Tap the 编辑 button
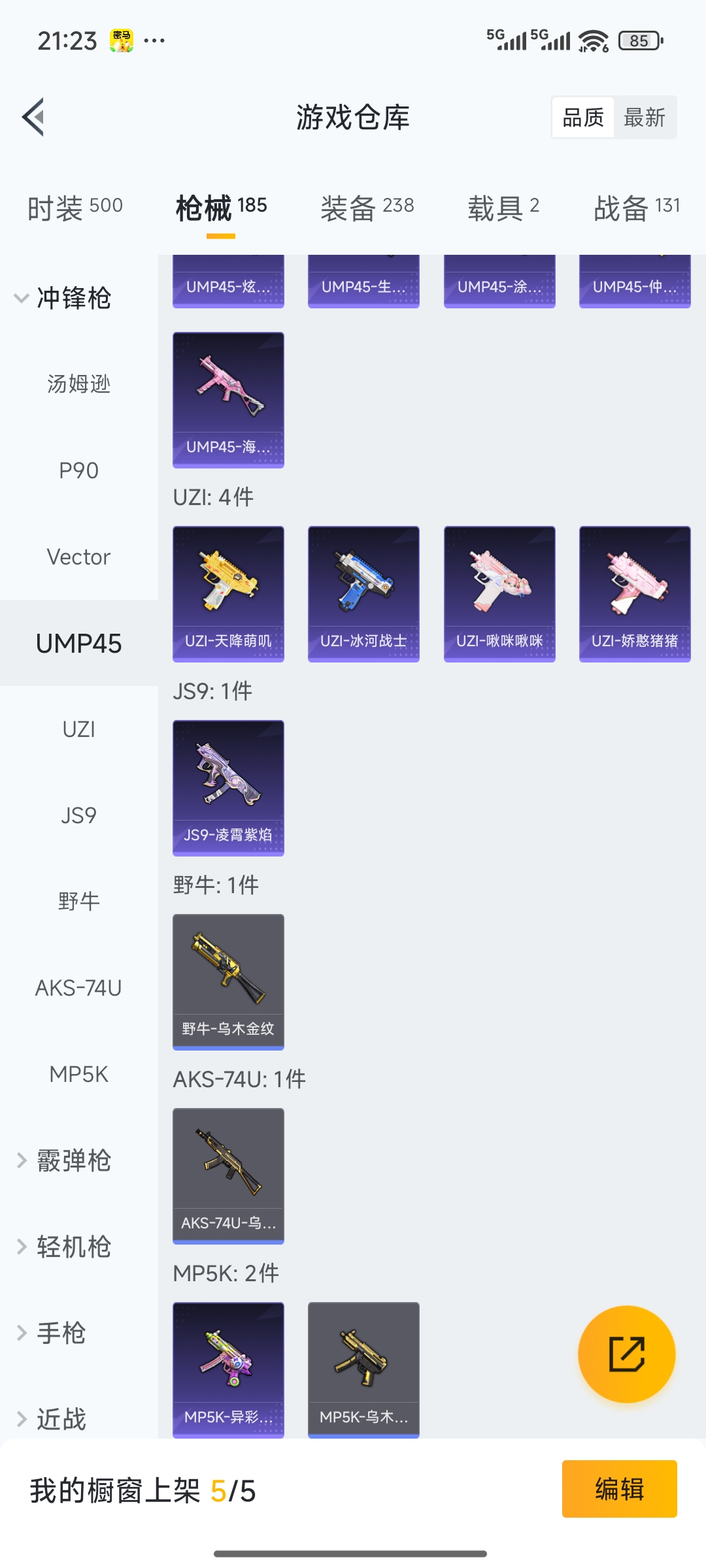Image resolution: width=706 pixels, height=1568 pixels. click(619, 1489)
